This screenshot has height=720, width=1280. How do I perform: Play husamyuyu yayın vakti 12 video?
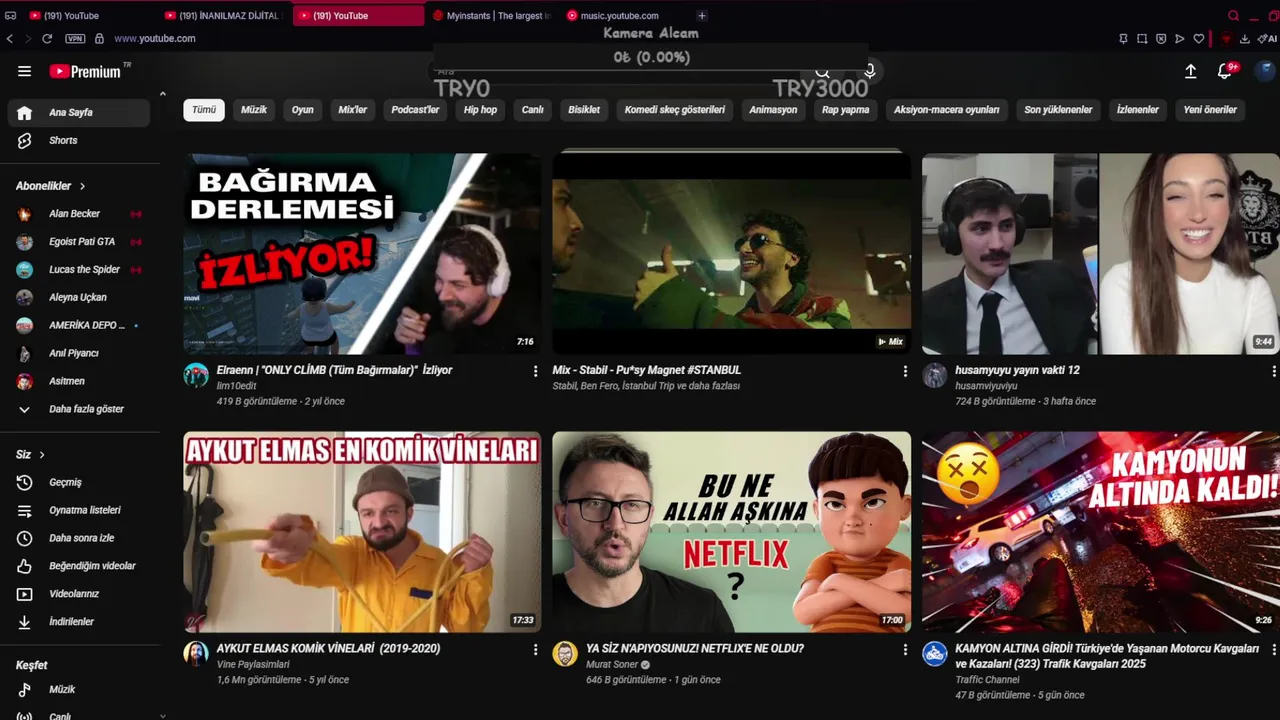1100,254
